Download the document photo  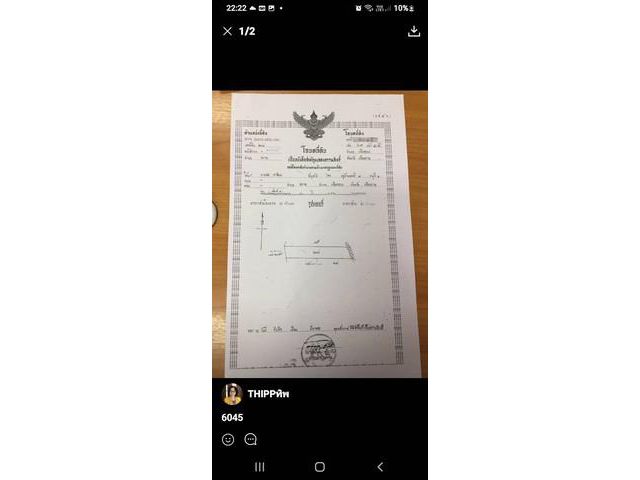[414, 31]
